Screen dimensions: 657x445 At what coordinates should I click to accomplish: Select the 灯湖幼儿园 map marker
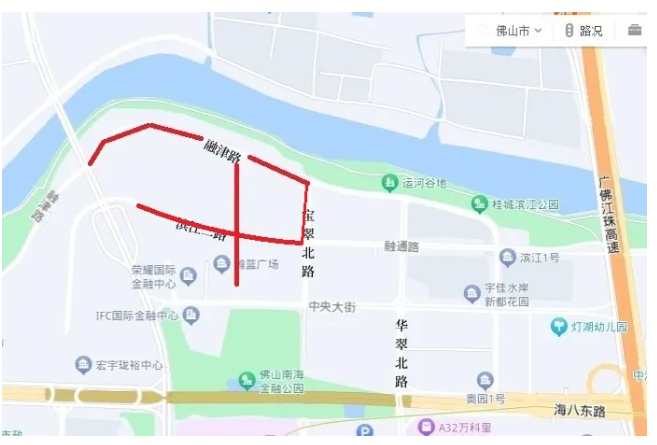[558, 327]
